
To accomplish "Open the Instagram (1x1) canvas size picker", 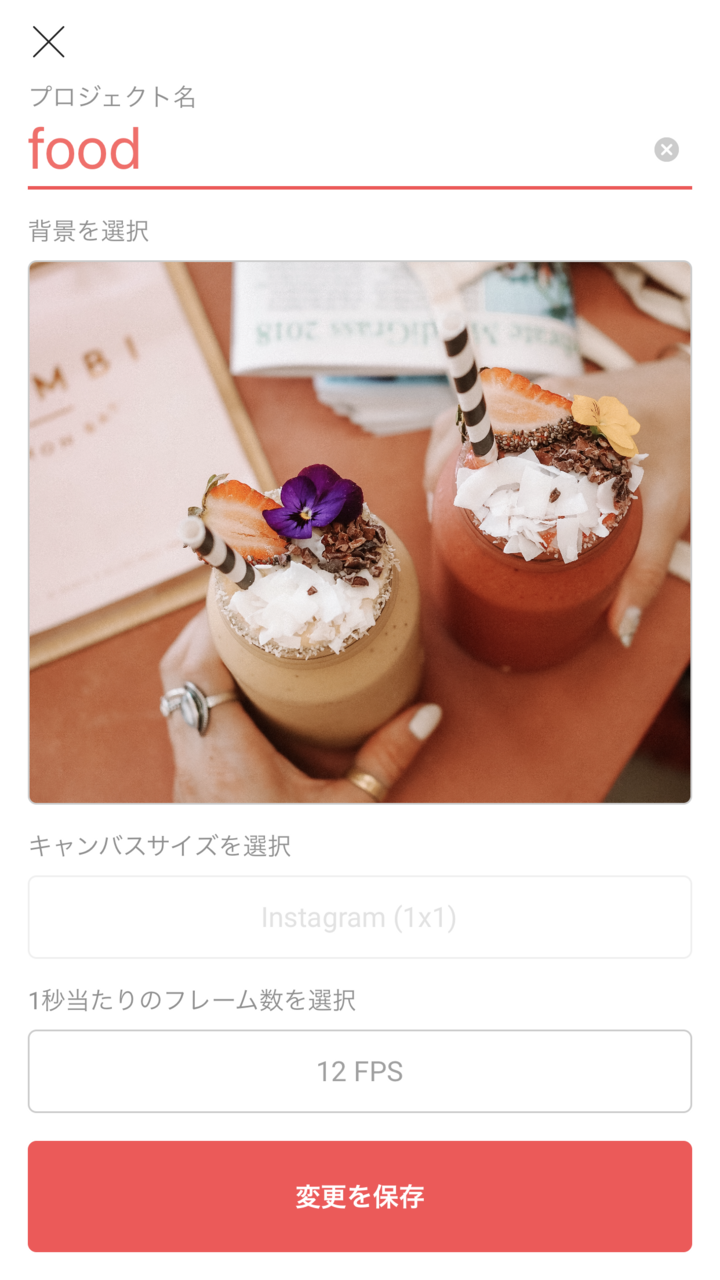I will tap(360, 918).
